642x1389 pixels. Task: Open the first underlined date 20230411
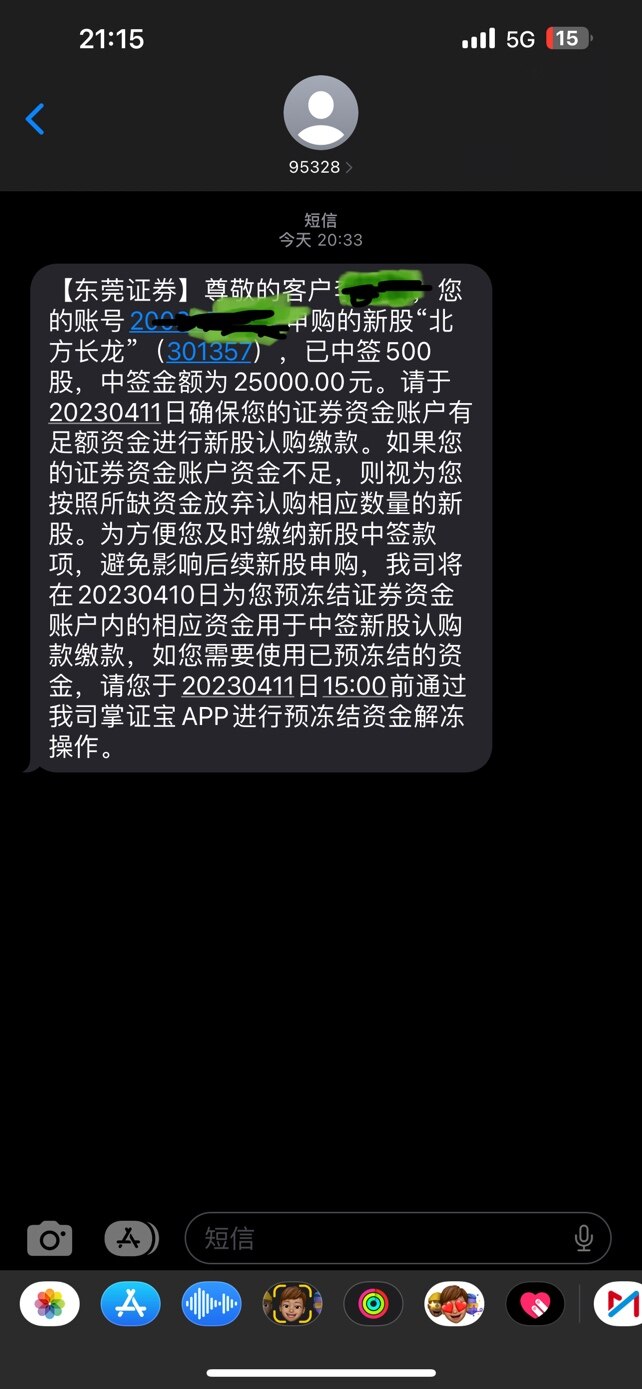tap(105, 413)
